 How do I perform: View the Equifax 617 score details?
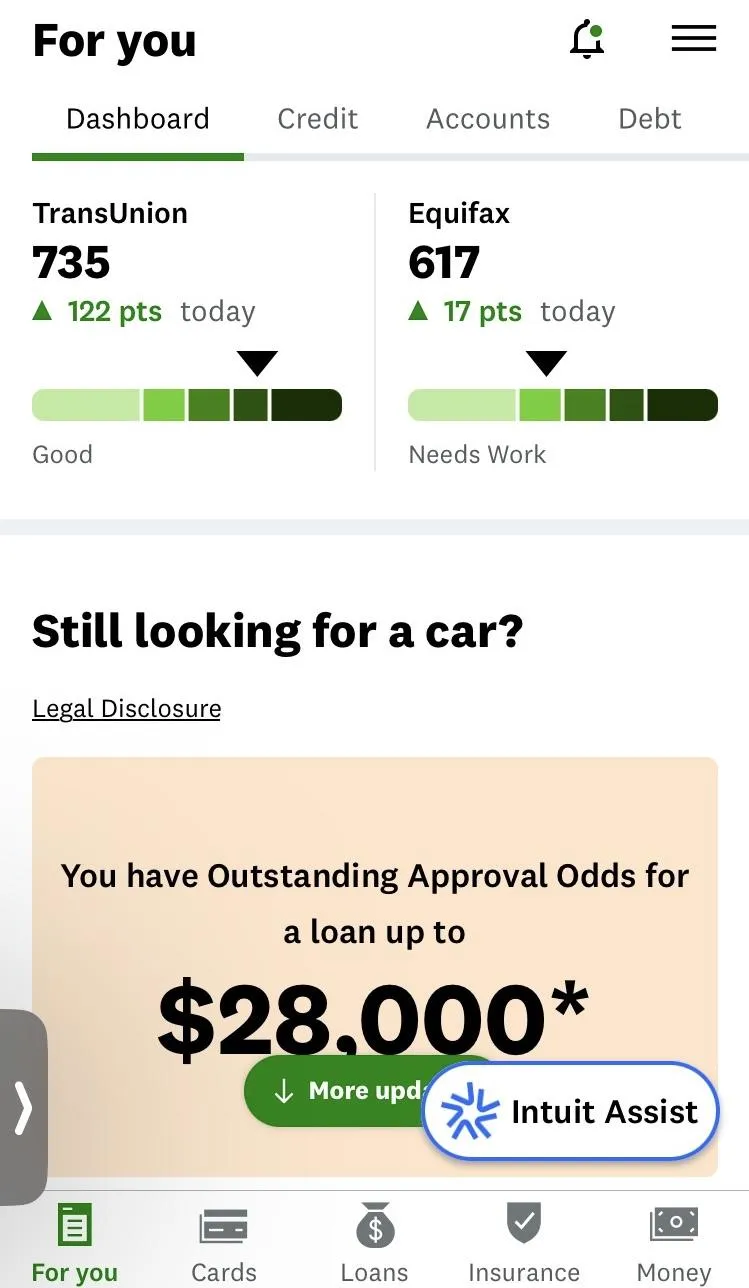click(x=563, y=332)
